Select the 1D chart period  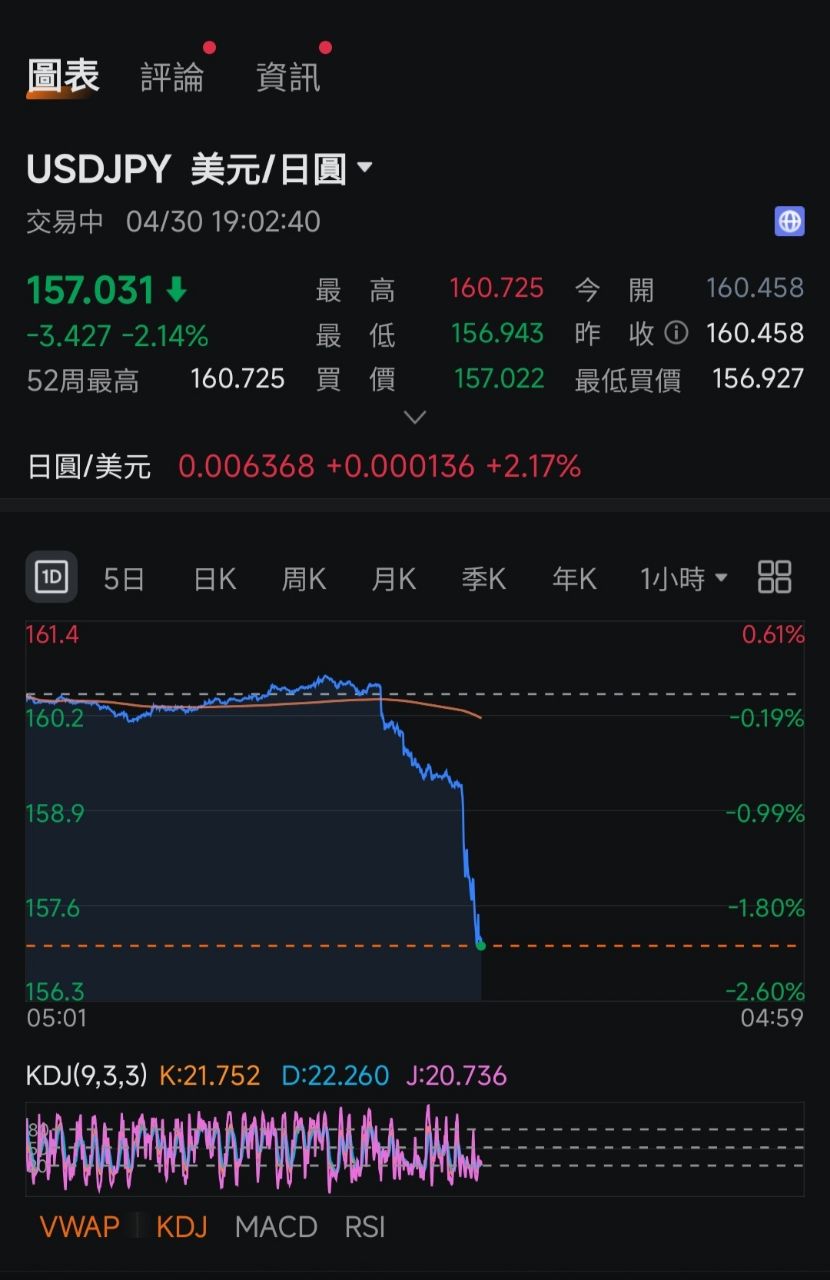pyautogui.click(x=51, y=578)
